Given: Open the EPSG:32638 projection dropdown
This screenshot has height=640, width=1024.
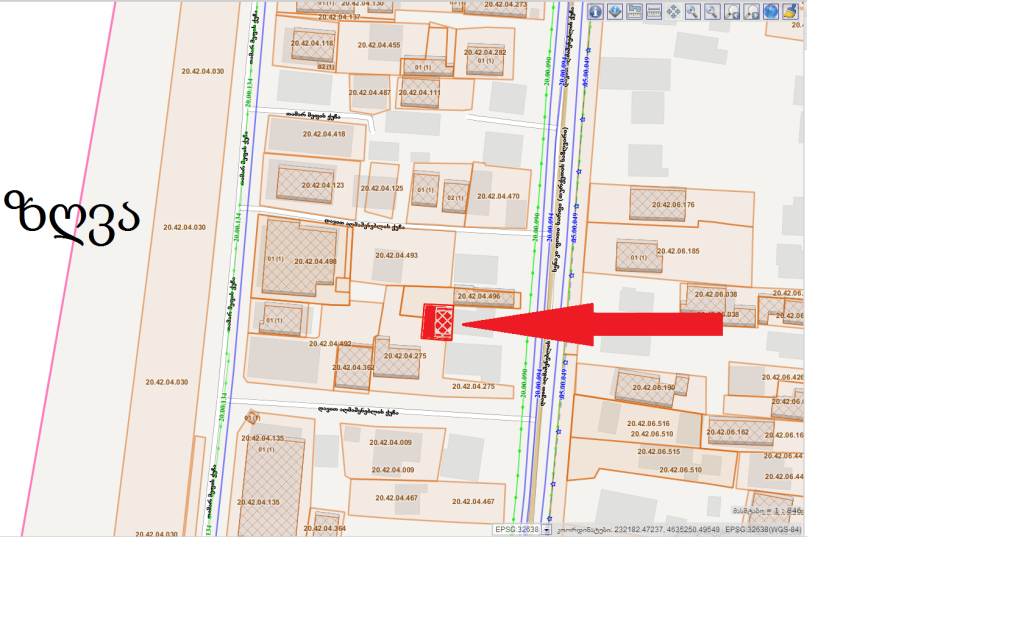Looking at the screenshot, I should 546,529.
